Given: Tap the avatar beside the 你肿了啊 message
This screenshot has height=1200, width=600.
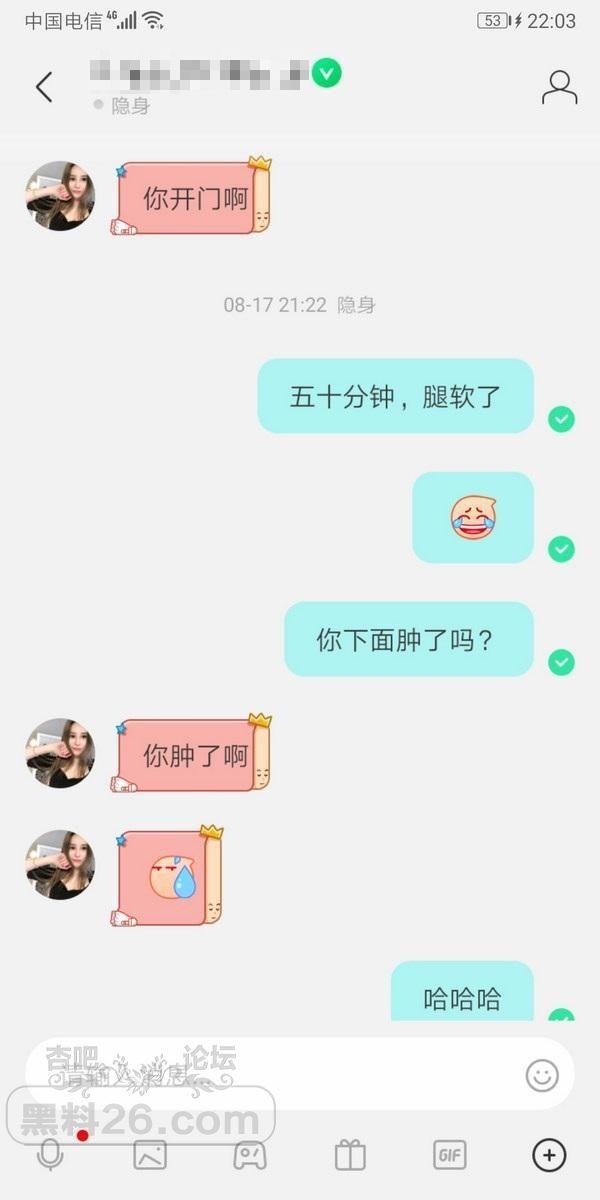Looking at the screenshot, I should pos(60,752).
